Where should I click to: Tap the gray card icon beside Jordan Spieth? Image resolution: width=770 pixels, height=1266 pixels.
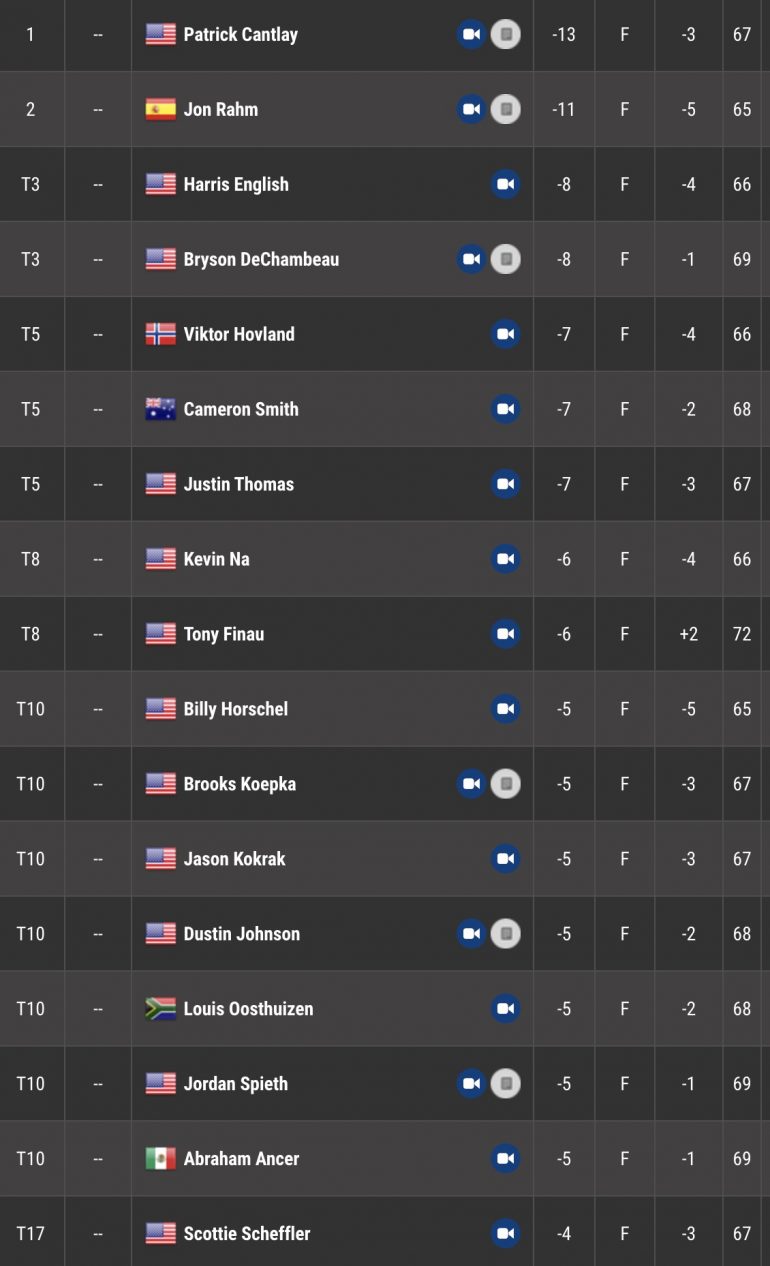pyautogui.click(x=506, y=1084)
